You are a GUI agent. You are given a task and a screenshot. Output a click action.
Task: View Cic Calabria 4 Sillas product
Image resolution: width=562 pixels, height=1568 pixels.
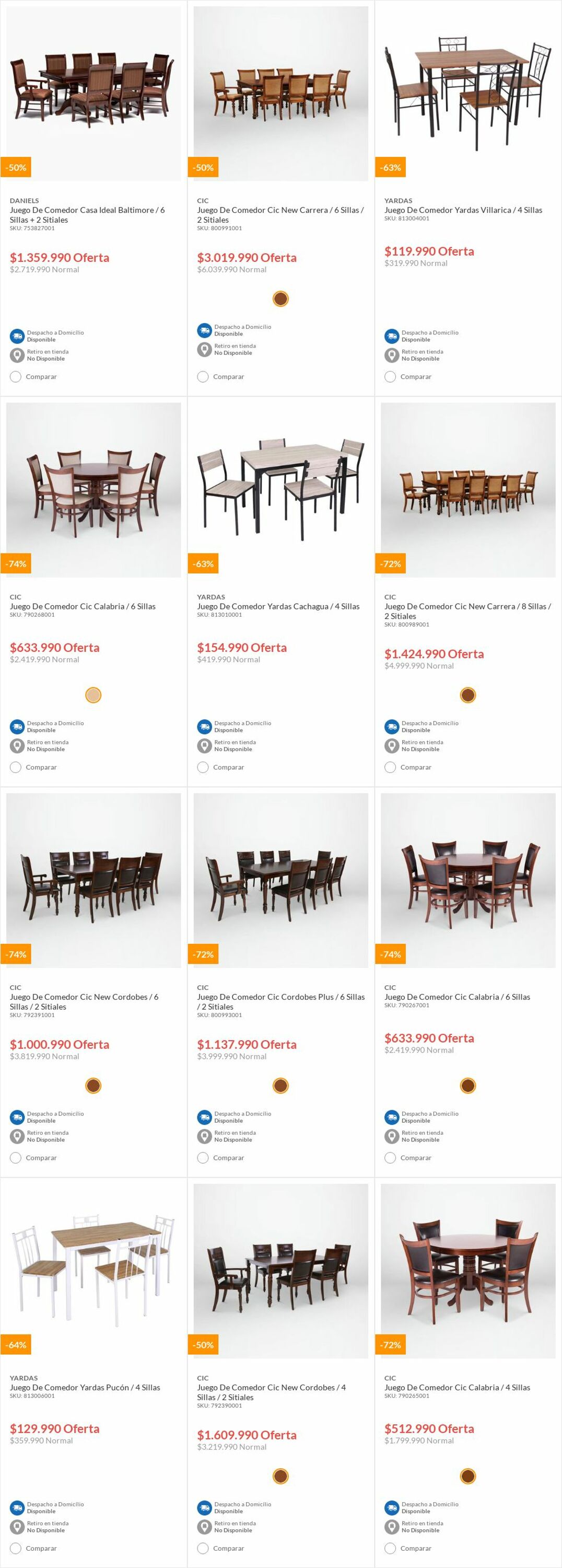457,1387
